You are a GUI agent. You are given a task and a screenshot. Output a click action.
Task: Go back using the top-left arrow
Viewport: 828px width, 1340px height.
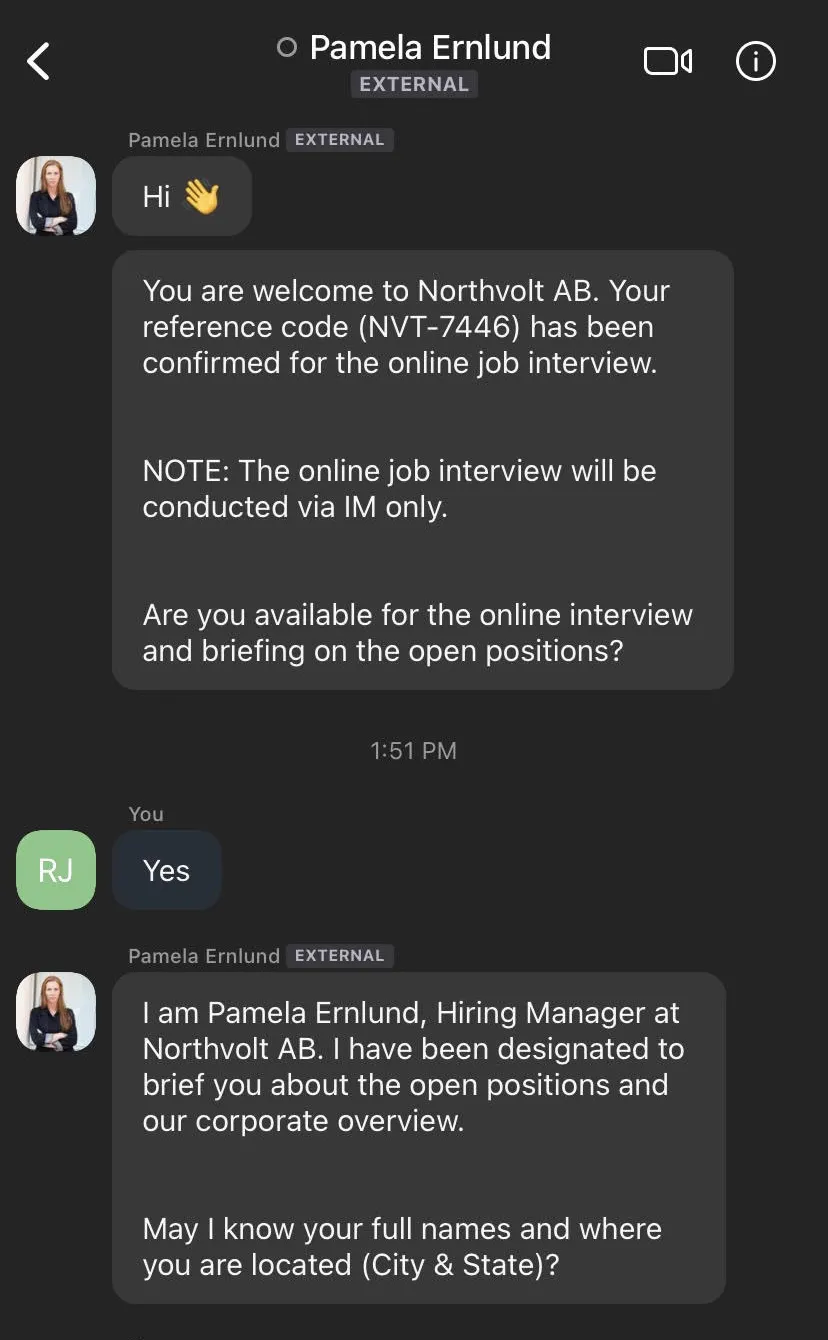(38, 62)
